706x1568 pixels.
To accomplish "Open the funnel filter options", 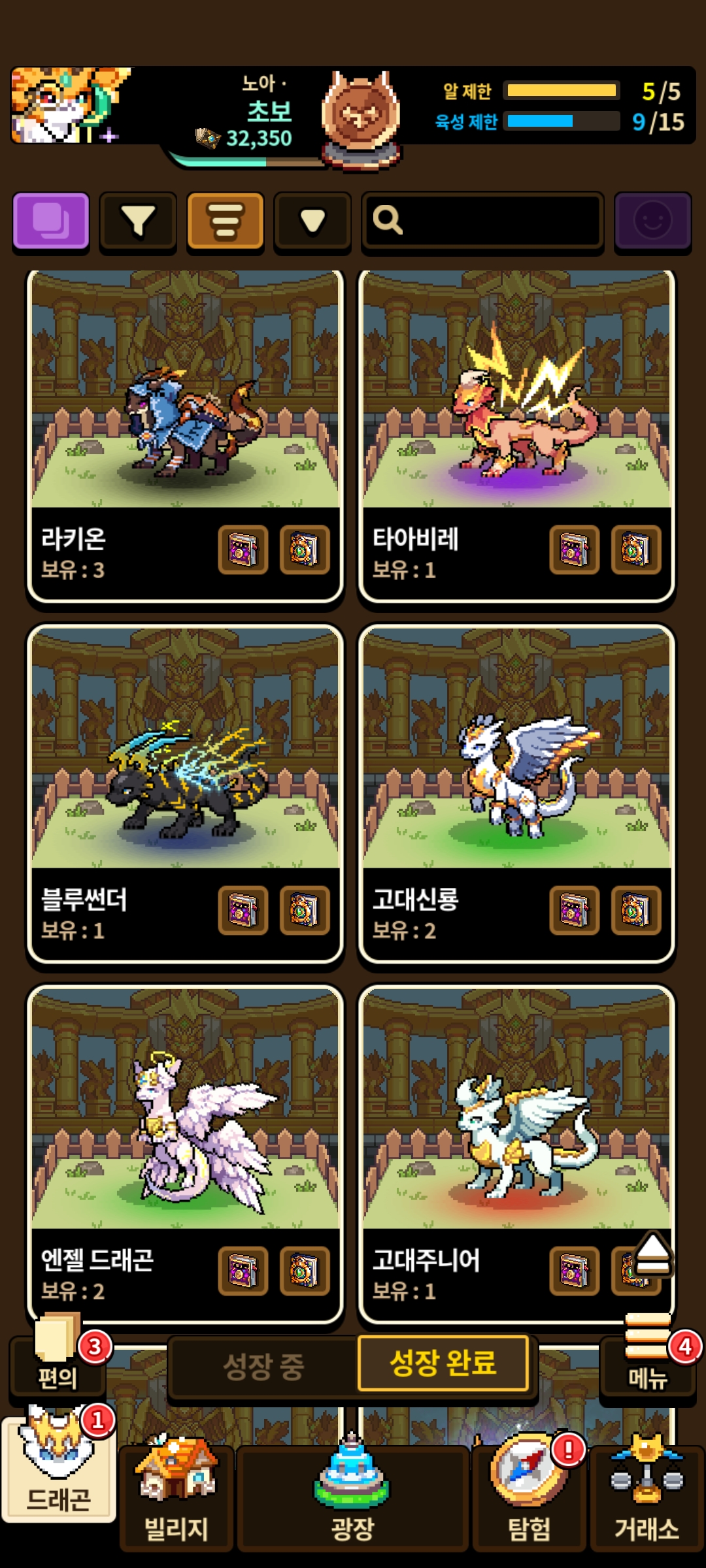I will 138,221.
